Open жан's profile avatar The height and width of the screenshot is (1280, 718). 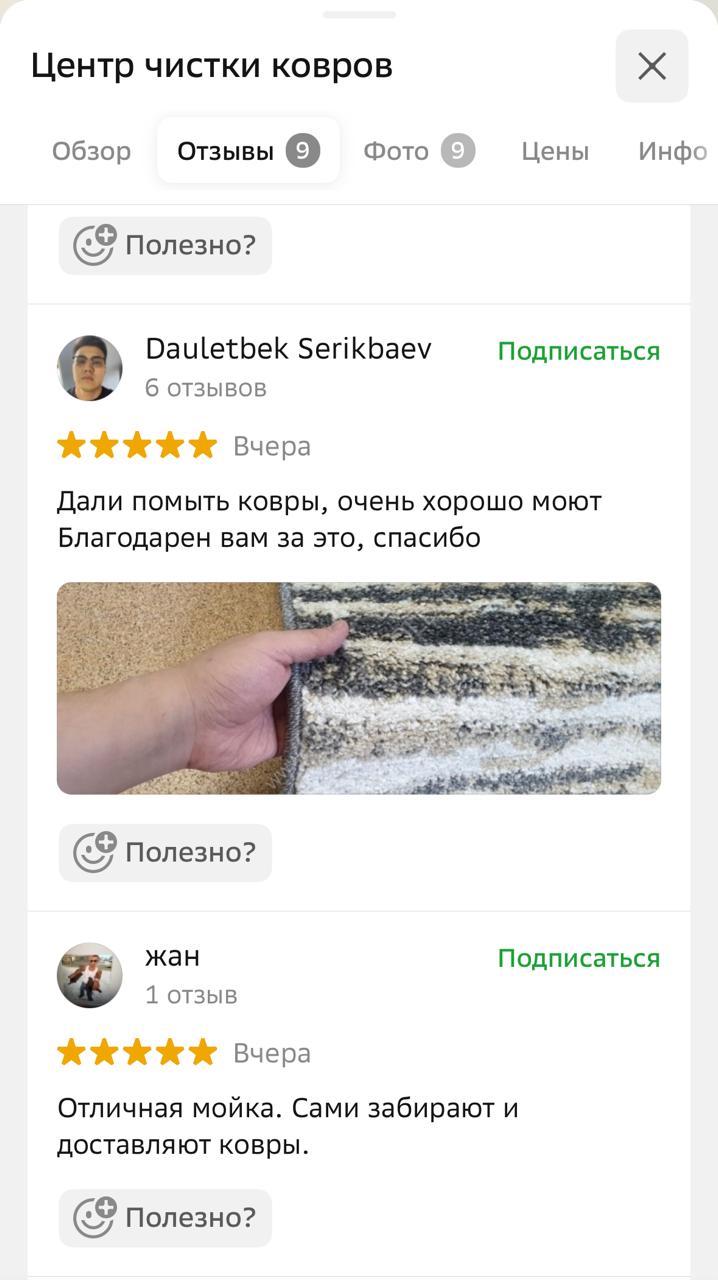pyautogui.click(x=90, y=975)
